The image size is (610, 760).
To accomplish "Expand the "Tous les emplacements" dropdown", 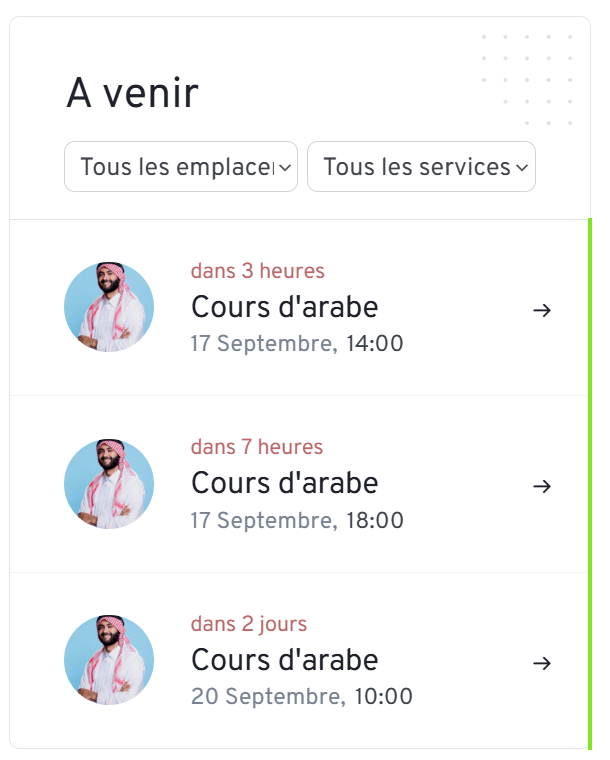I will (181, 167).
